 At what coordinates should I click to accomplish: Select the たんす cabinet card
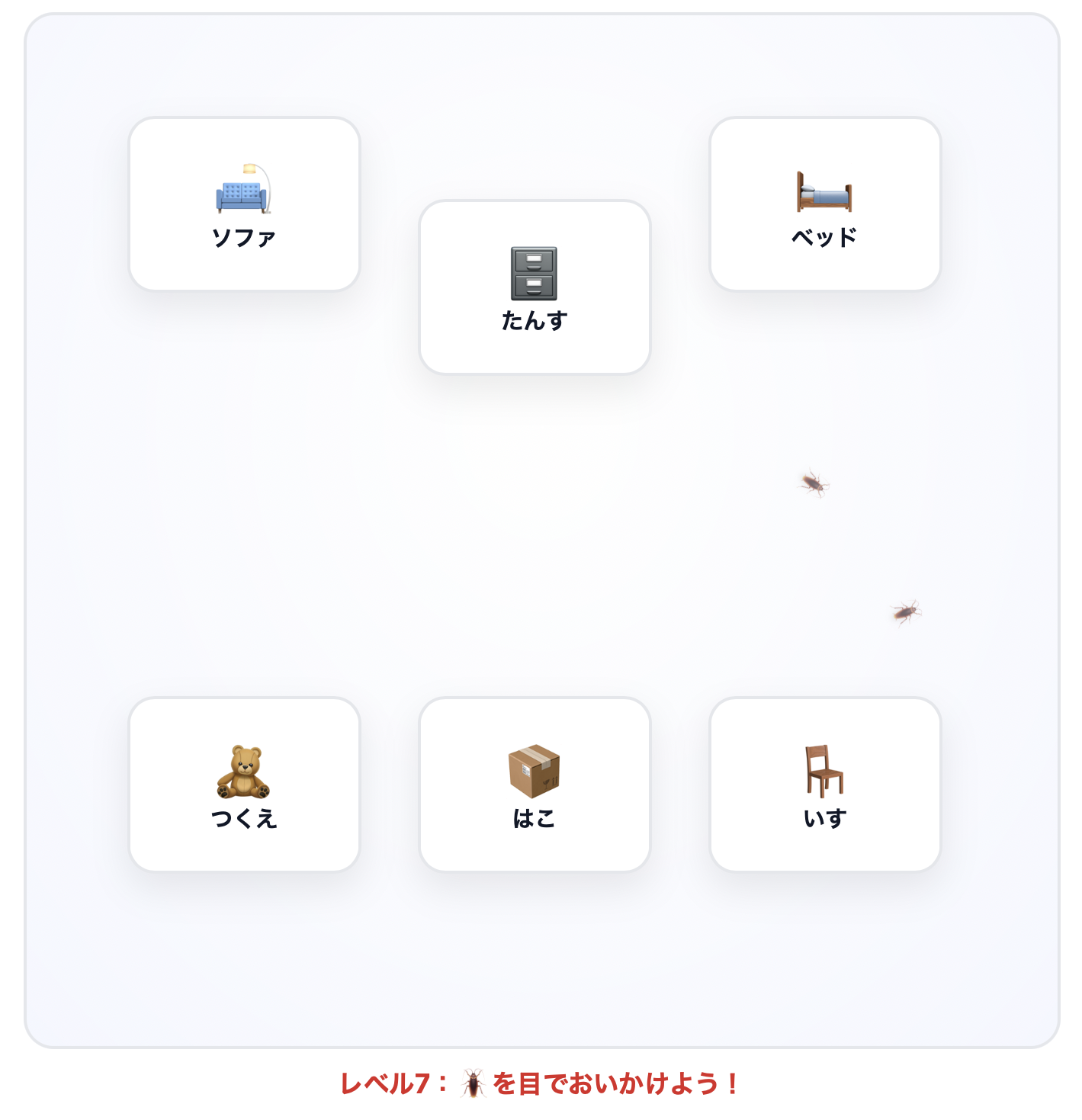click(x=535, y=287)
